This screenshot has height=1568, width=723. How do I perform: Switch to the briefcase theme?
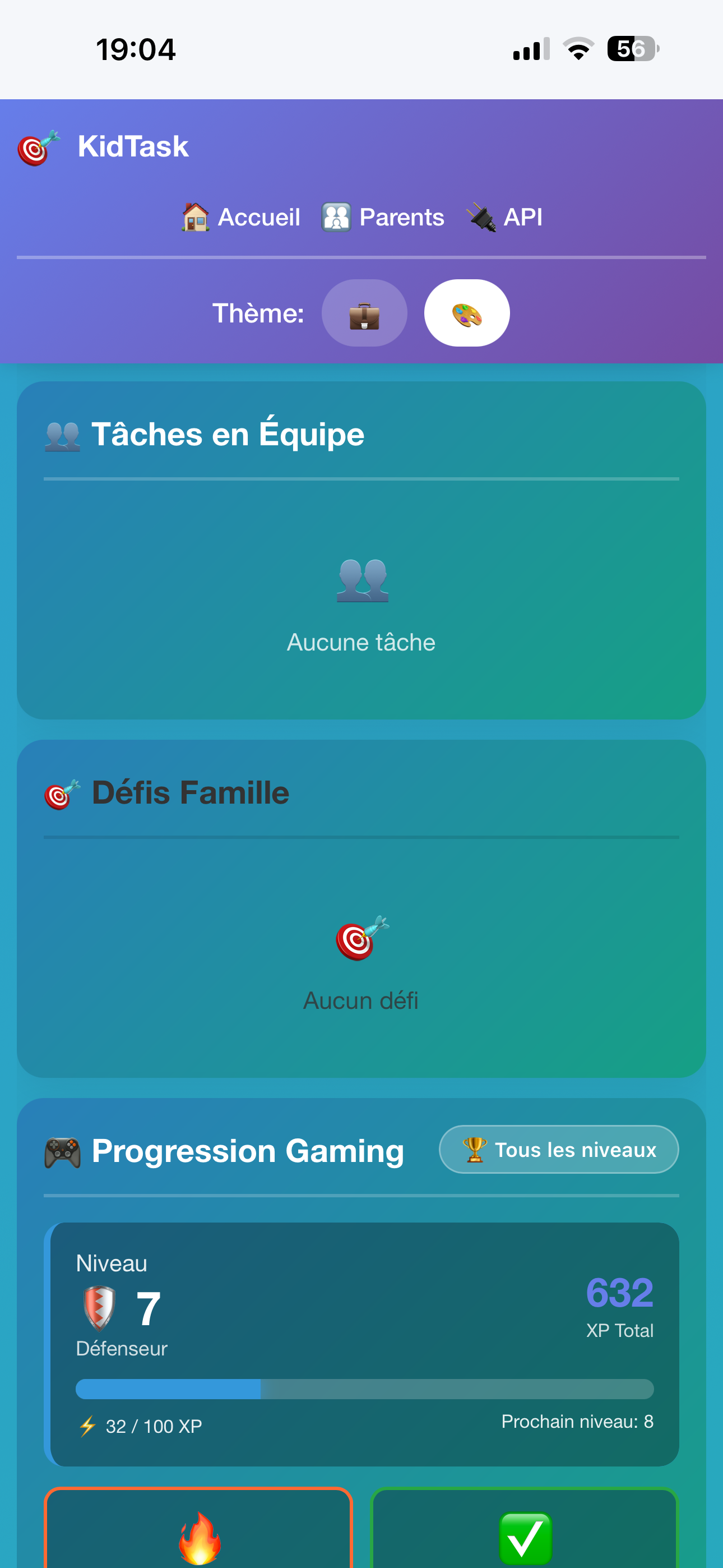tap(364, 313)
